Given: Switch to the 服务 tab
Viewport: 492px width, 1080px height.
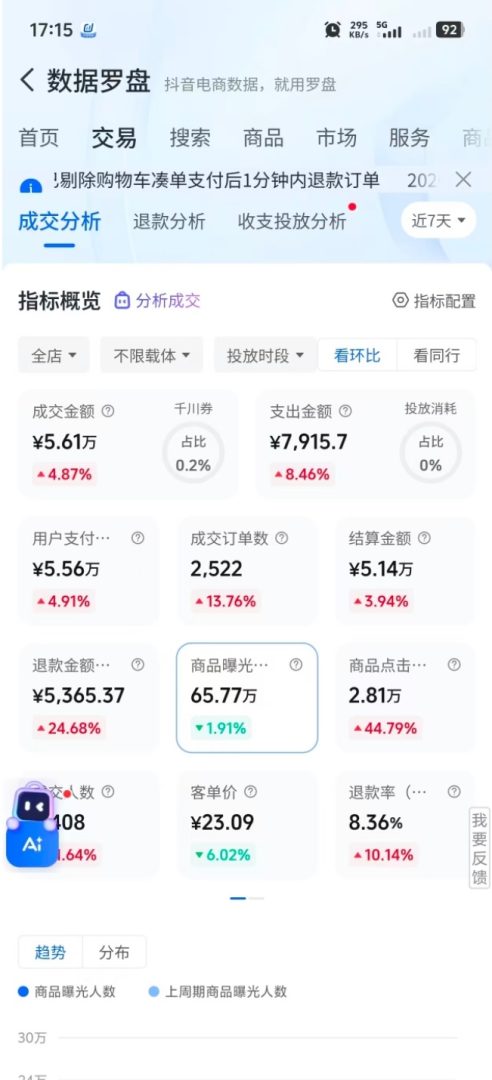Looking at the screenshot, I should pos(409,138).
